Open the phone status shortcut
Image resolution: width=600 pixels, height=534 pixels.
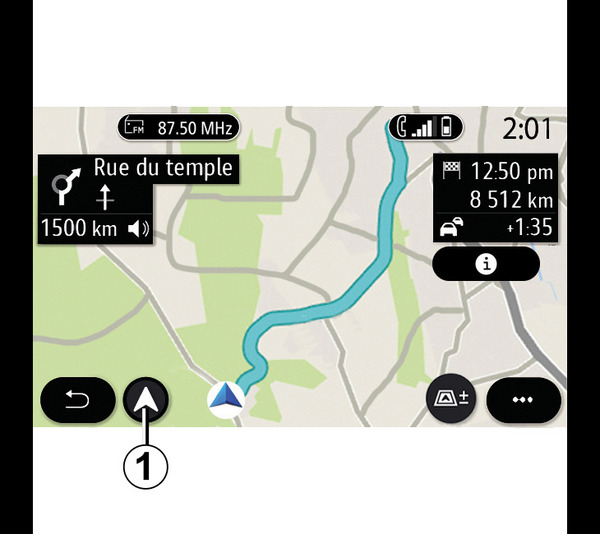tap(427, 128)
